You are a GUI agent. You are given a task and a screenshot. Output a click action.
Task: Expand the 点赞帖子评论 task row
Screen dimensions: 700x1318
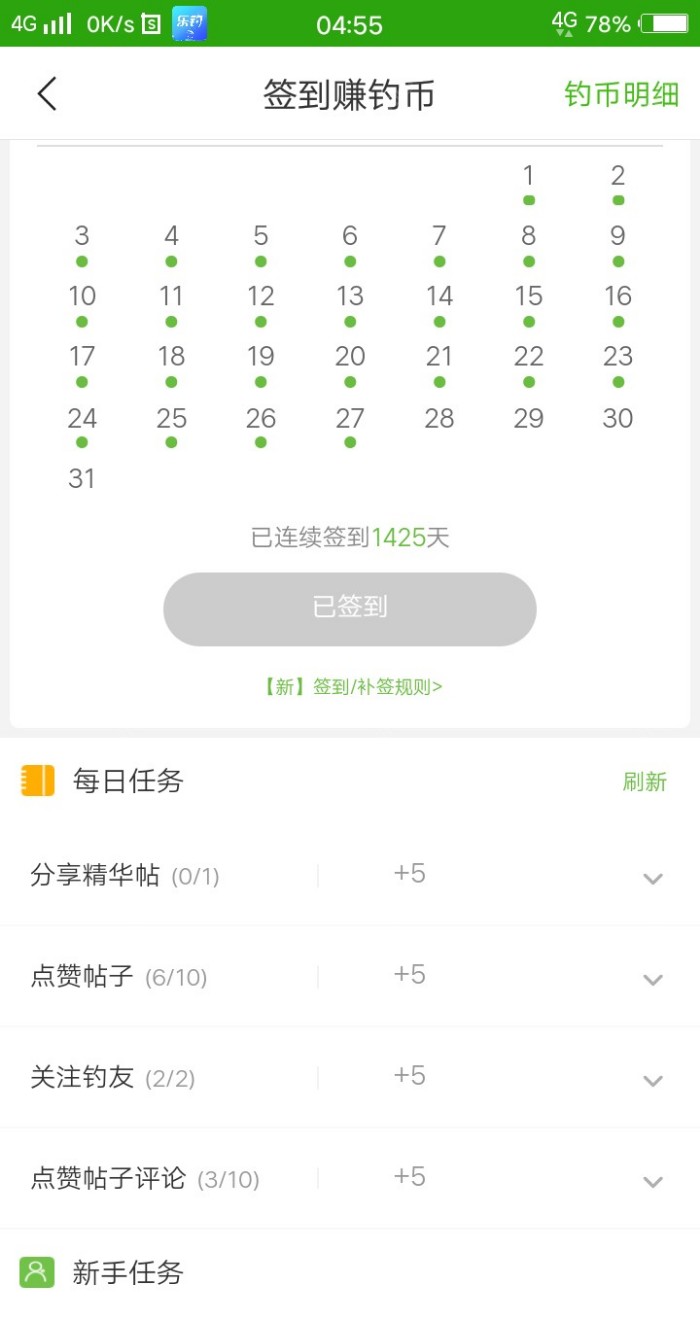pos(652,1181)
